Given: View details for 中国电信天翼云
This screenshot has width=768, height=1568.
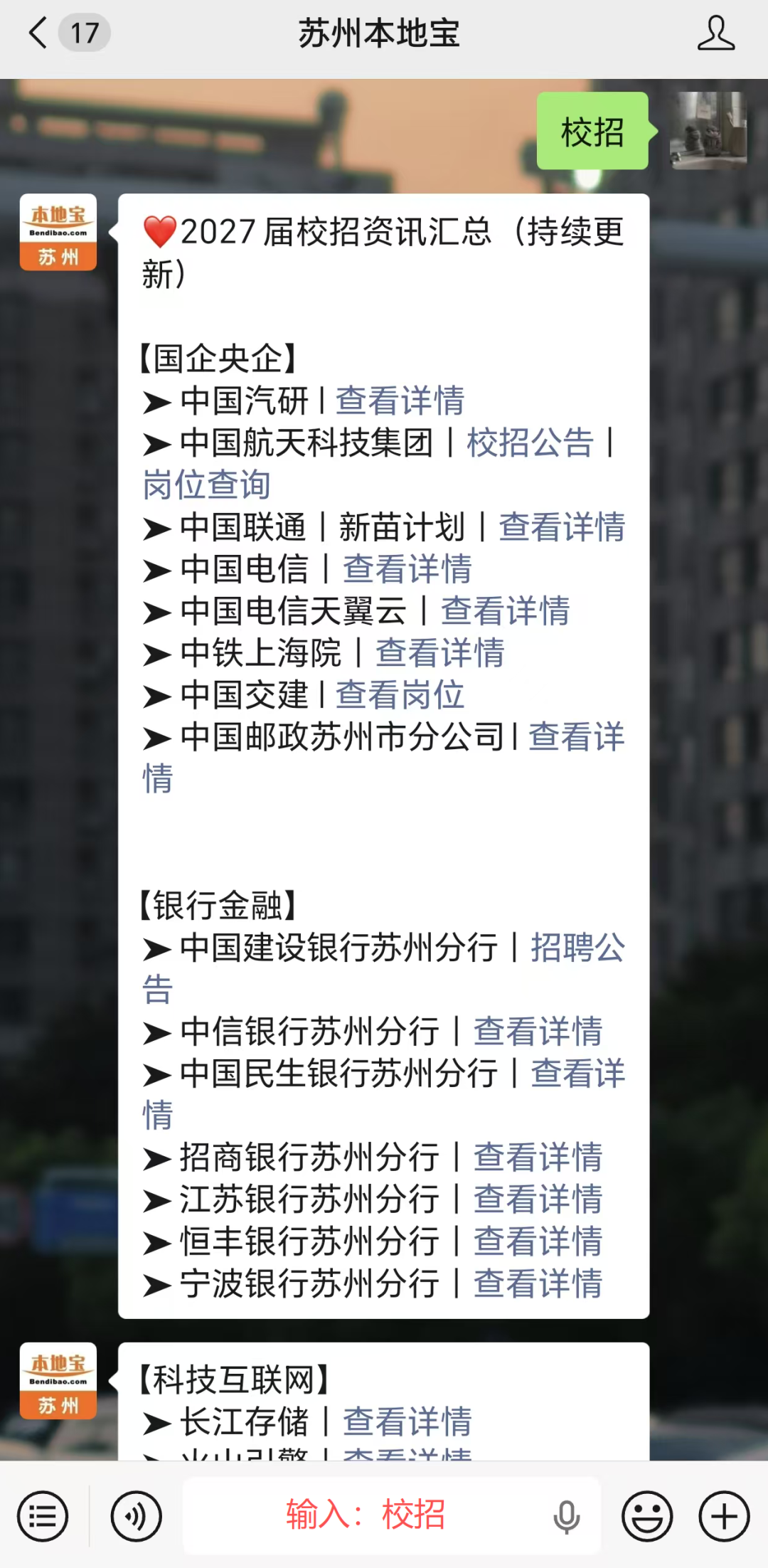Looking at the screenshot, I should pos(505,610).
